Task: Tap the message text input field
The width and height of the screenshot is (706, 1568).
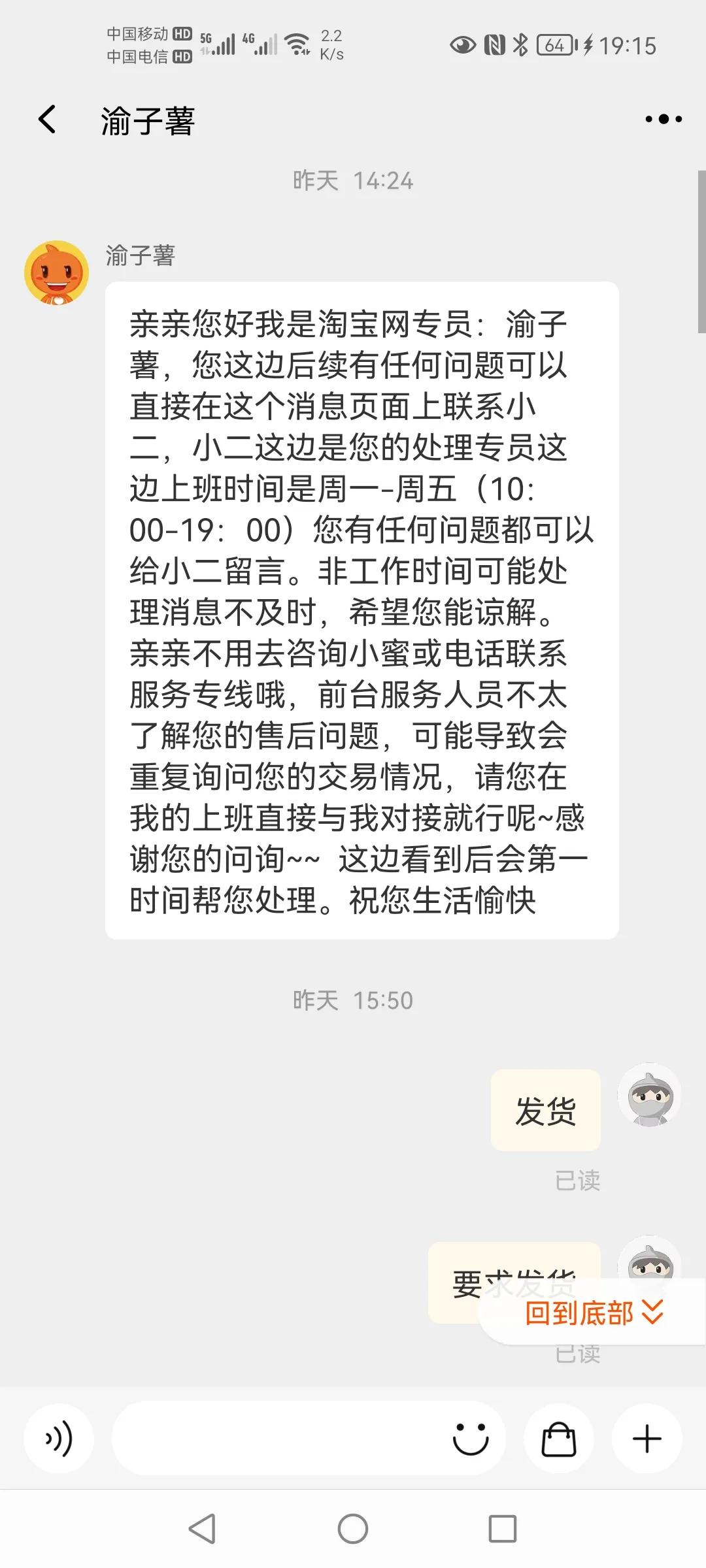Action: tap(261, 1437)
